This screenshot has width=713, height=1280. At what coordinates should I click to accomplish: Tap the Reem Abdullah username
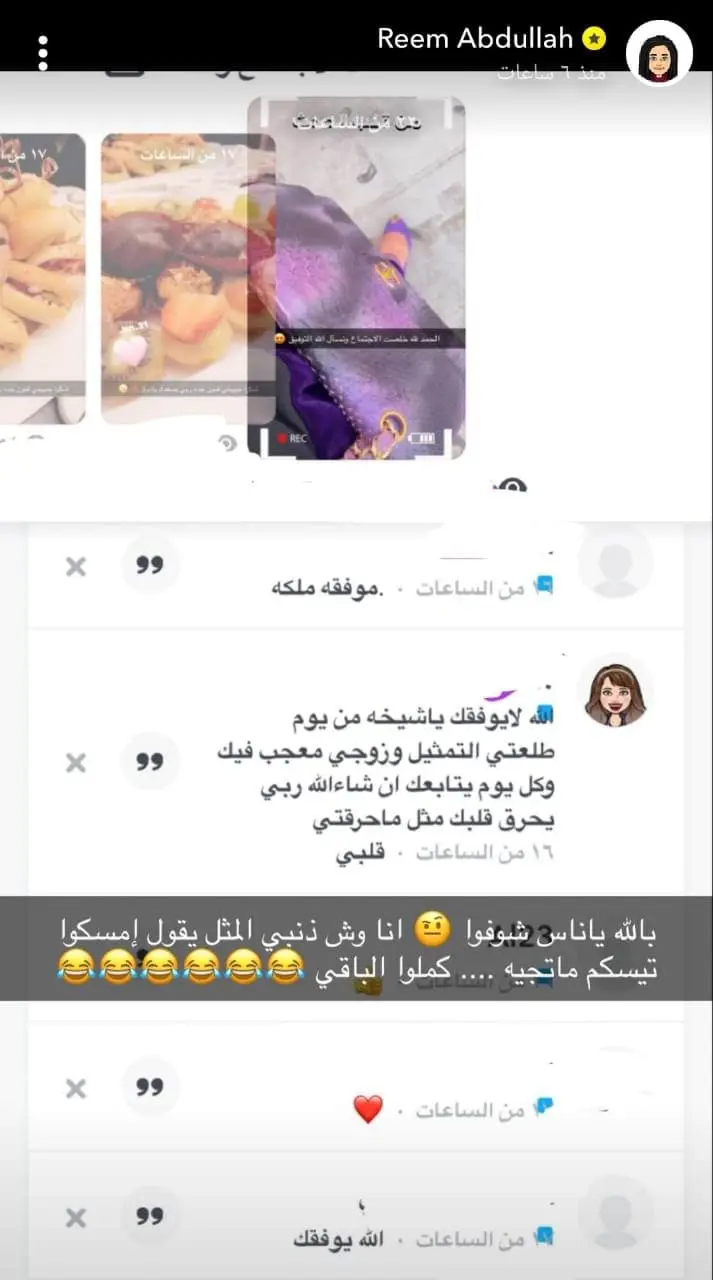[x=475, y=38]
